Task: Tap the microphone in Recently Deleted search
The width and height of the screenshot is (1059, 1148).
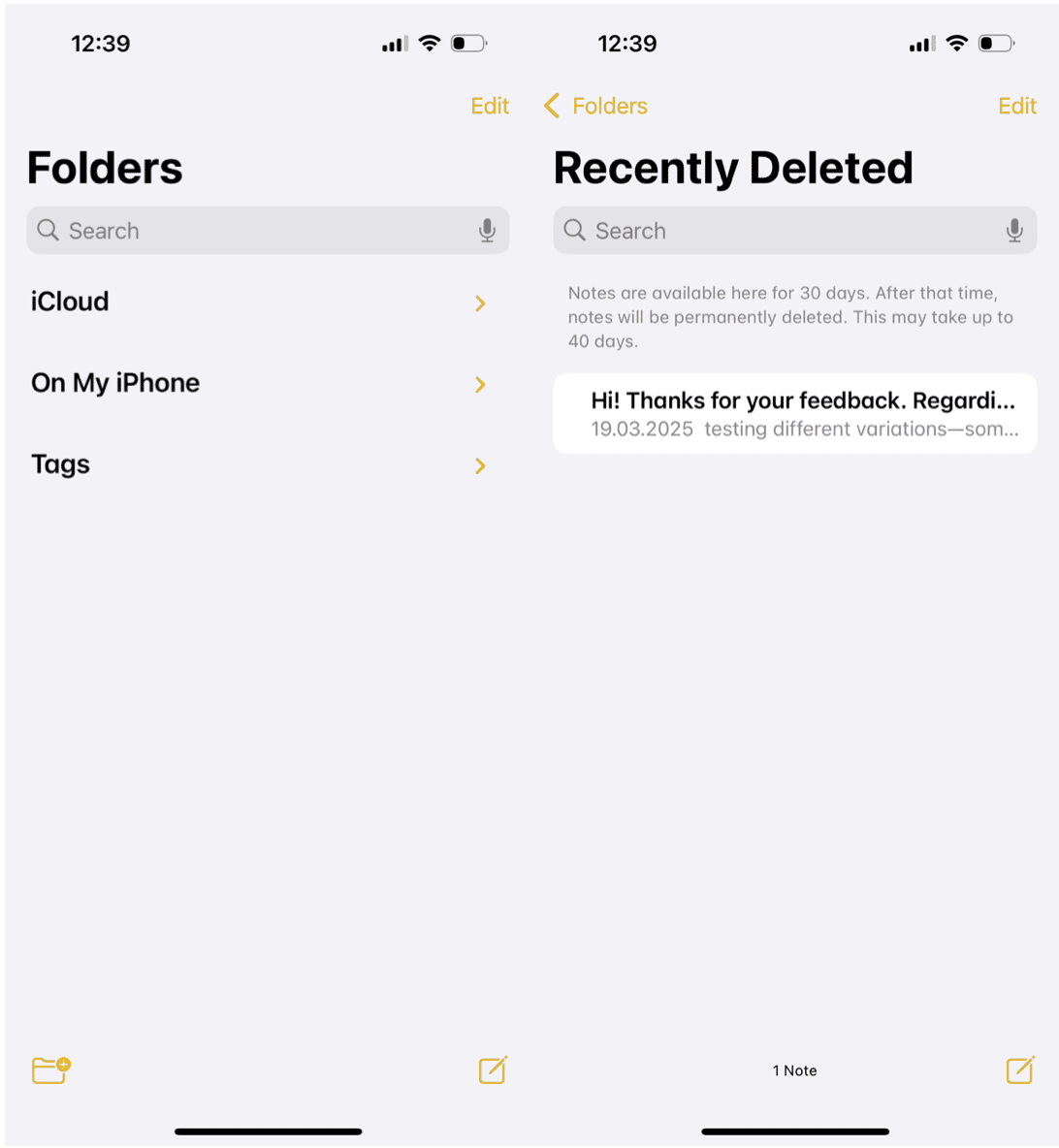Action: pos(1014,231)
